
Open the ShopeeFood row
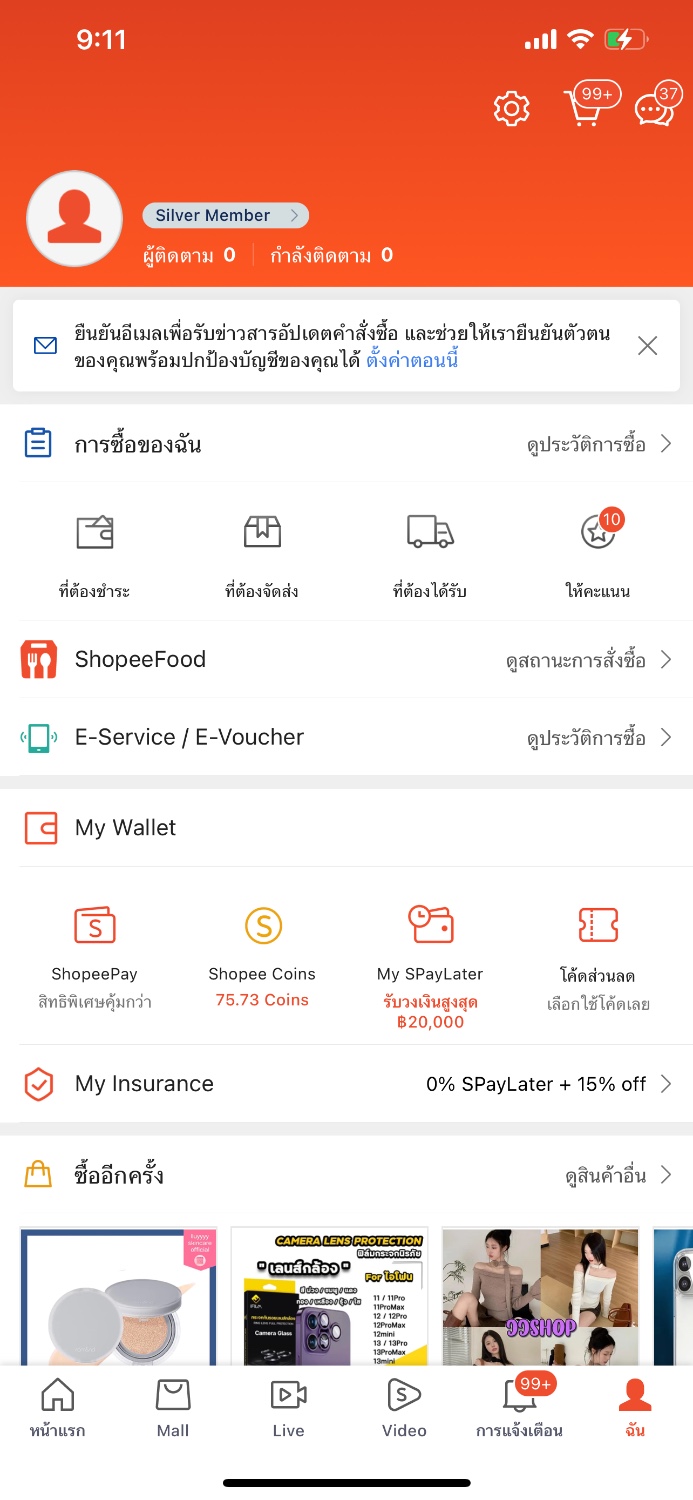346,660
